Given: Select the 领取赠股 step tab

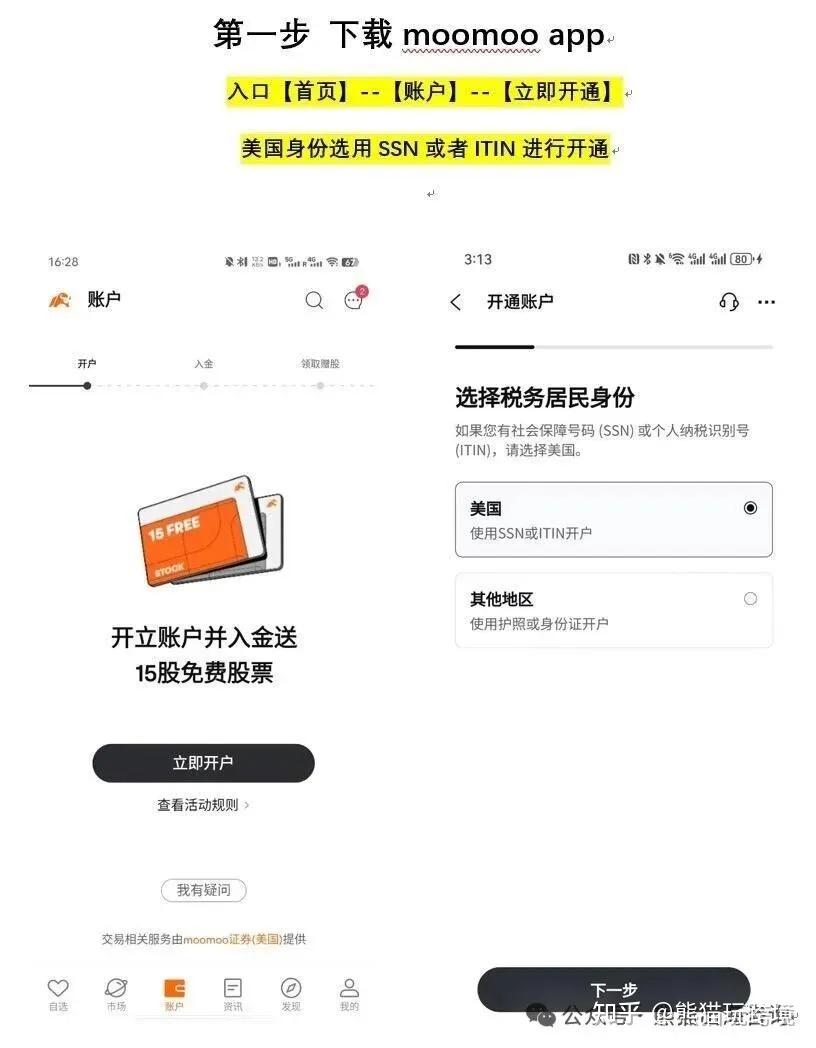Looking at the screenshot, I should pos(320,364).
